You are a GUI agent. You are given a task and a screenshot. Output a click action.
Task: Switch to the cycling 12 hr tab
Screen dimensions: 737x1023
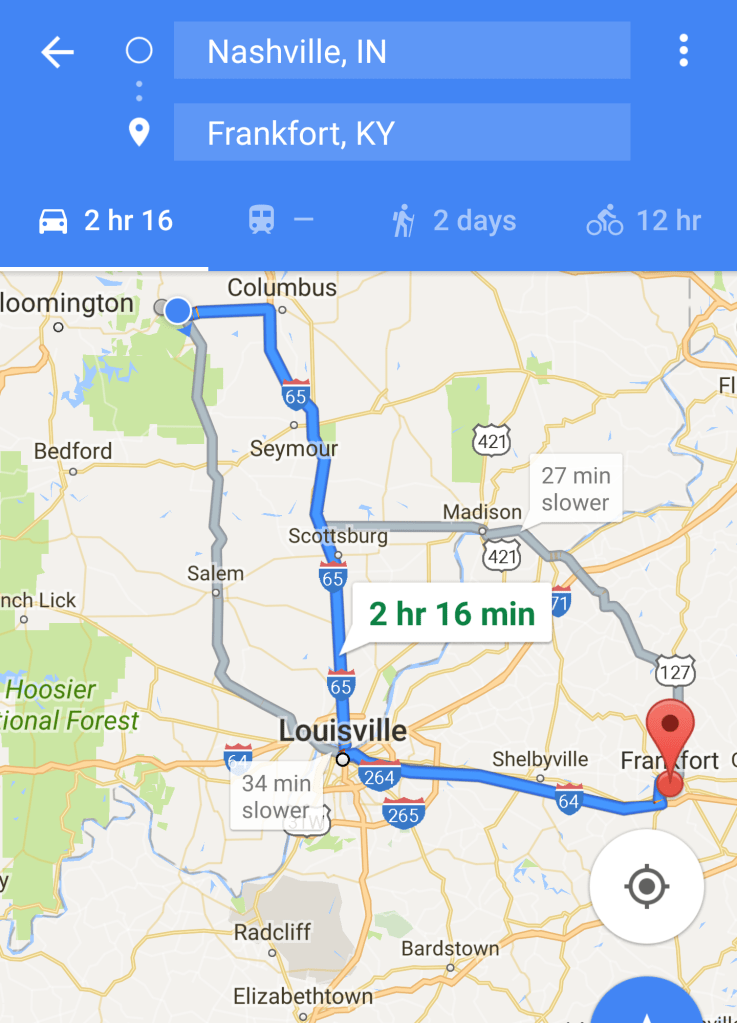click(x=644, y=221)
